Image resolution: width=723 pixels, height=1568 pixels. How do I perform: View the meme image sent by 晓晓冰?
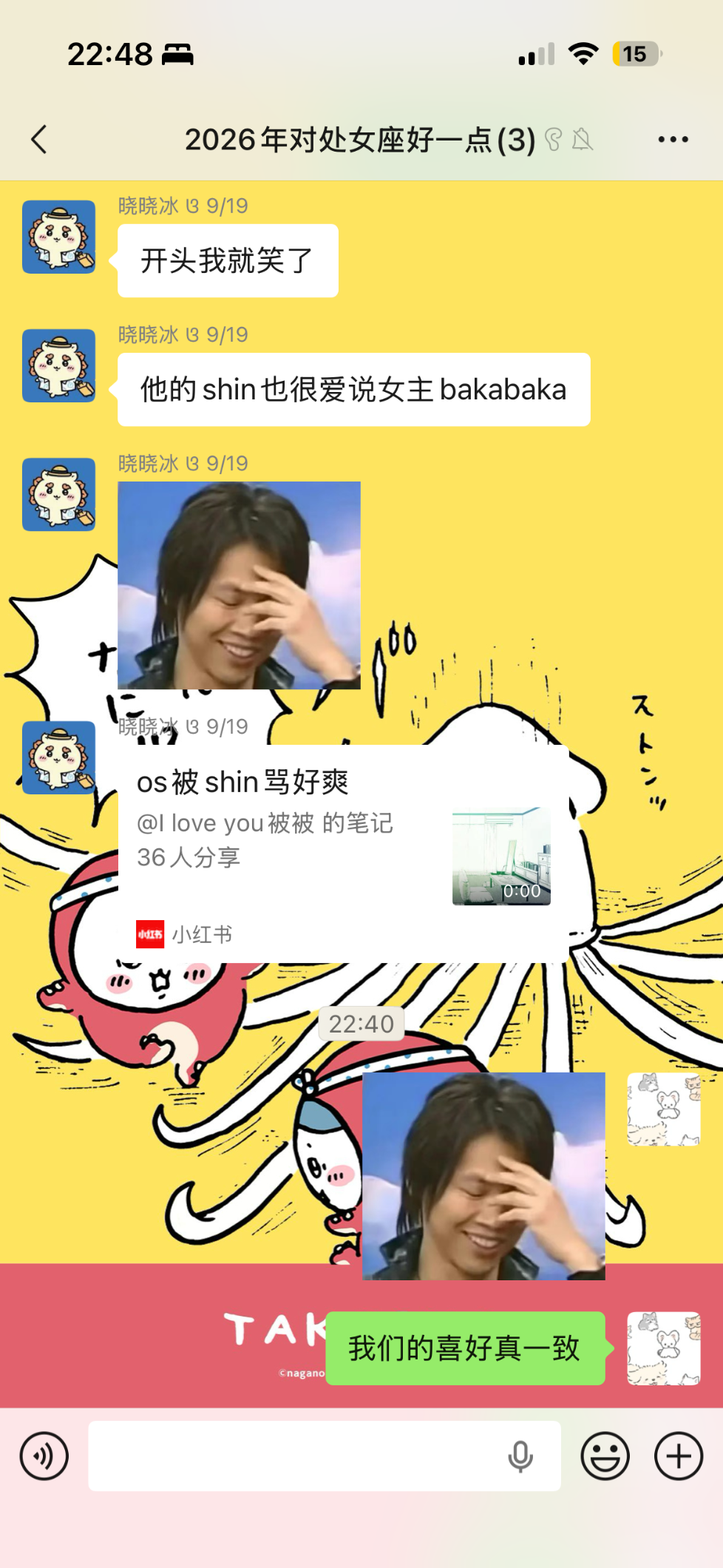[239, 585]
